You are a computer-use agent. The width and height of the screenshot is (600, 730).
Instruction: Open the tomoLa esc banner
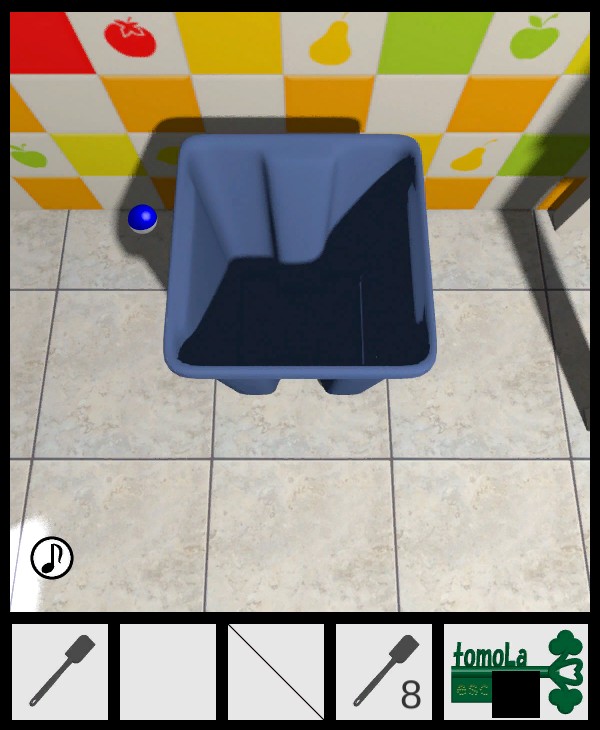coord(516,672)
